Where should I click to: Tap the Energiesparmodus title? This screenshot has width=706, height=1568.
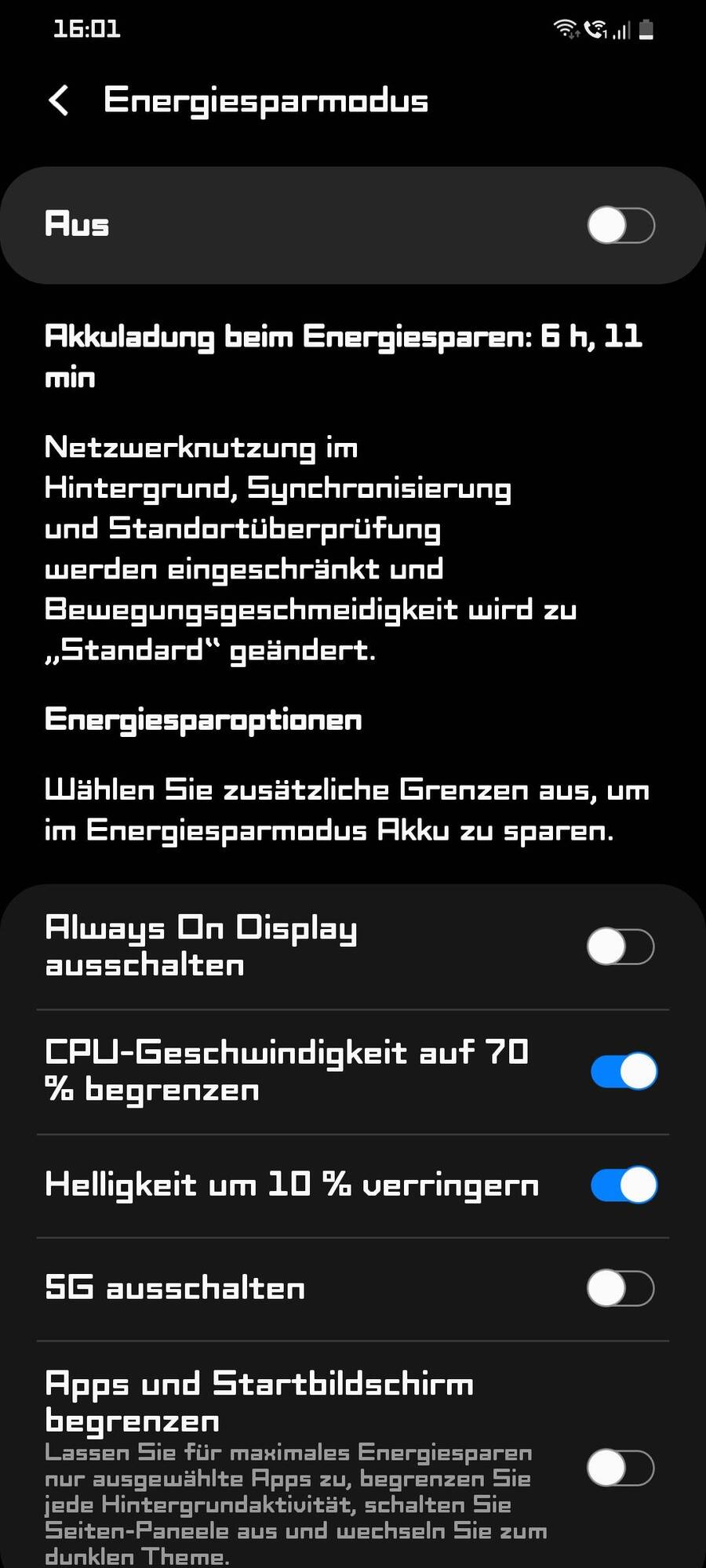[x=267, y=100]
